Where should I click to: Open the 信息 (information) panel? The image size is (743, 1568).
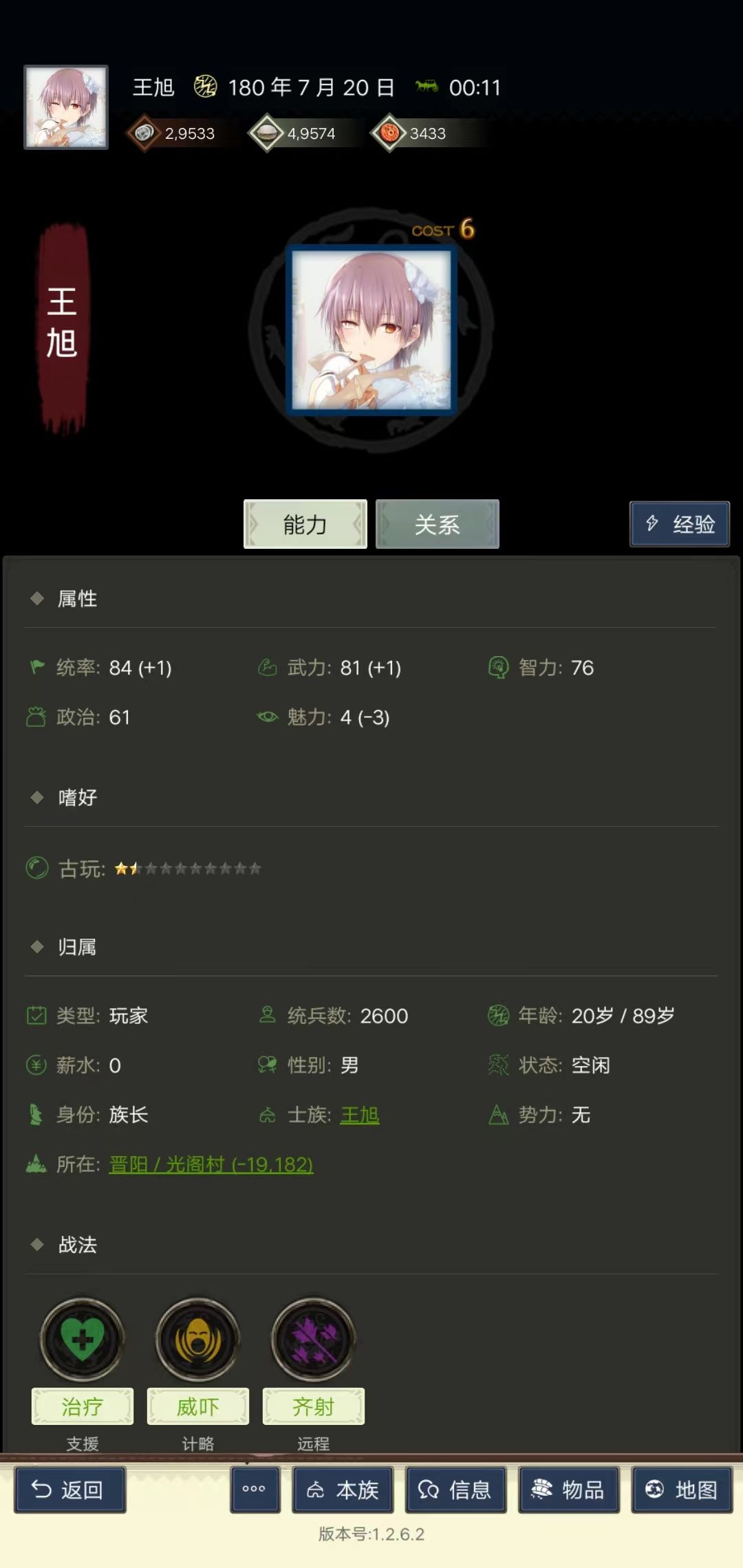point(456,1490)
